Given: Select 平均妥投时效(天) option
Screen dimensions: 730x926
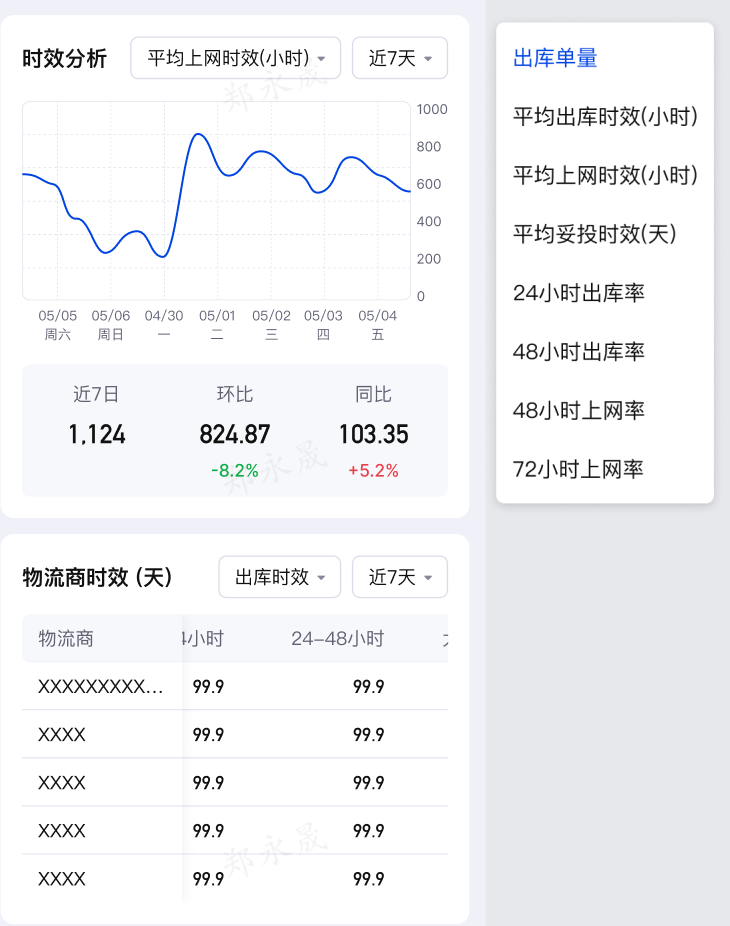Looking at the screenshot, I should pyautogui.click(x=594, y=234).
